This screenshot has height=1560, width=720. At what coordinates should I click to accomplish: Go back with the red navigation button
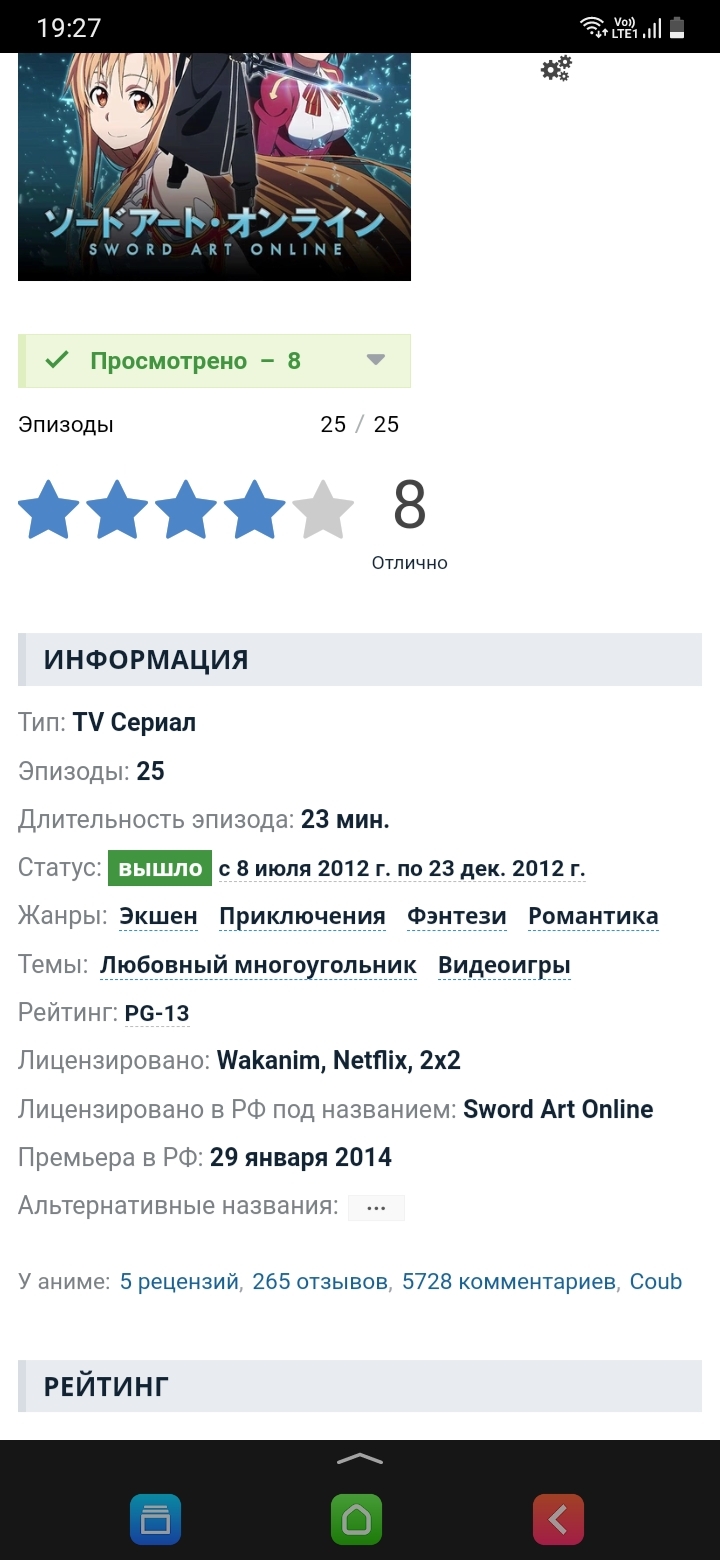click(x=558, y=1520)
